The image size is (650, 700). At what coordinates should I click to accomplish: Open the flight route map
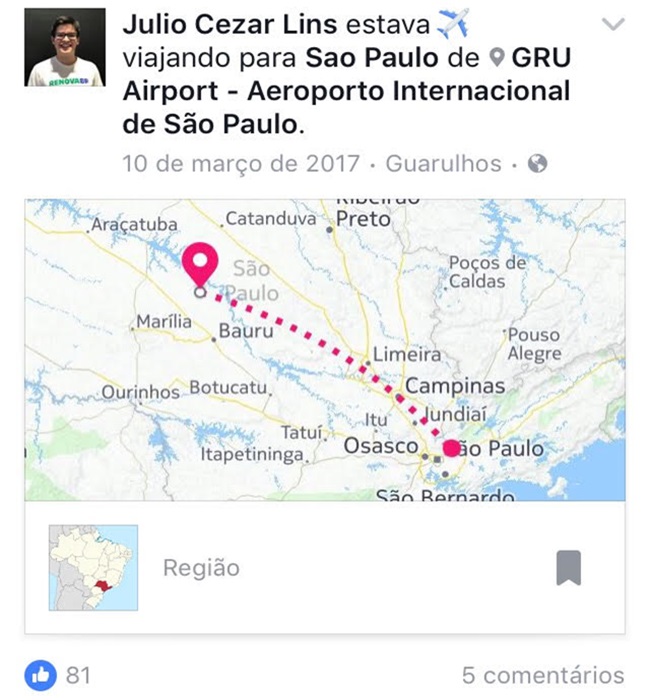325,350
